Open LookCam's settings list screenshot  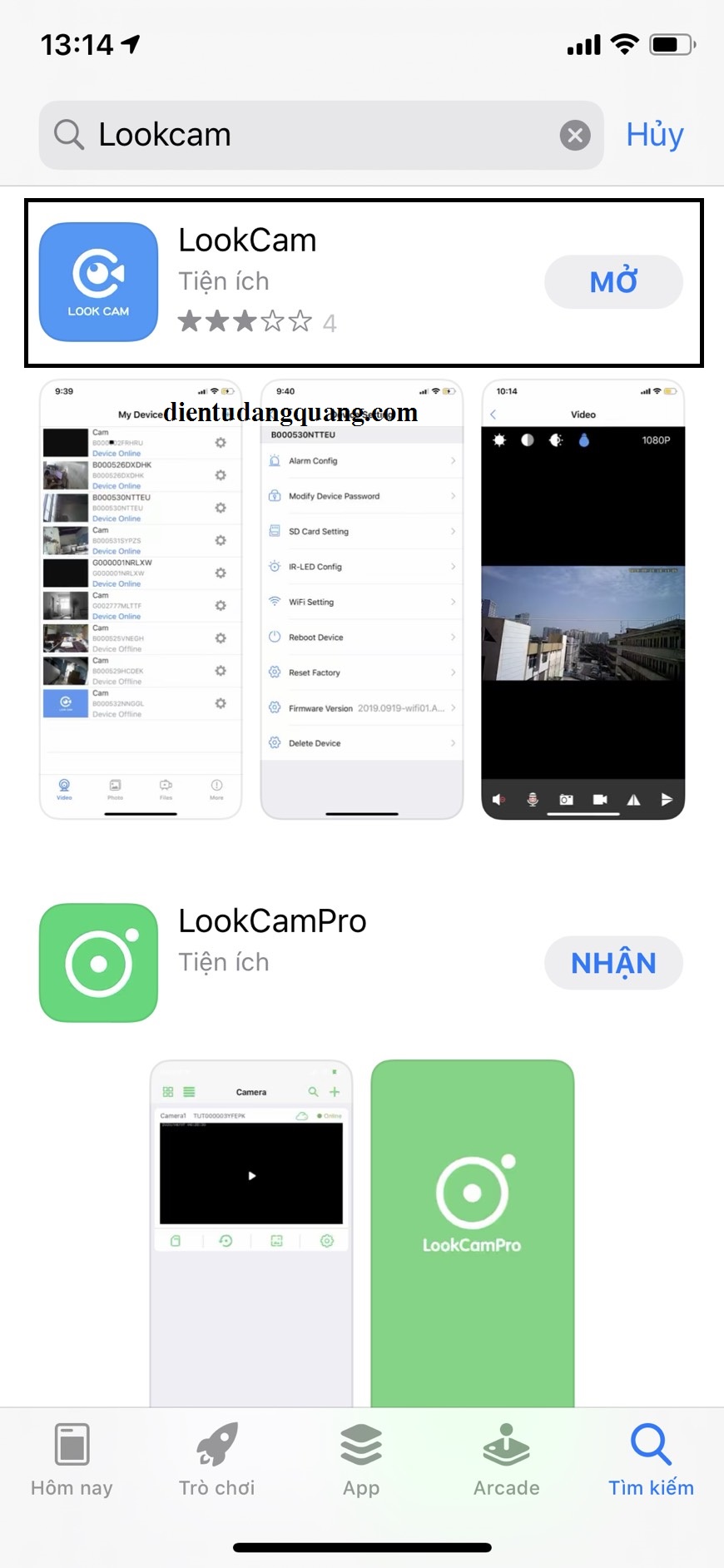(x=362, y=599)
